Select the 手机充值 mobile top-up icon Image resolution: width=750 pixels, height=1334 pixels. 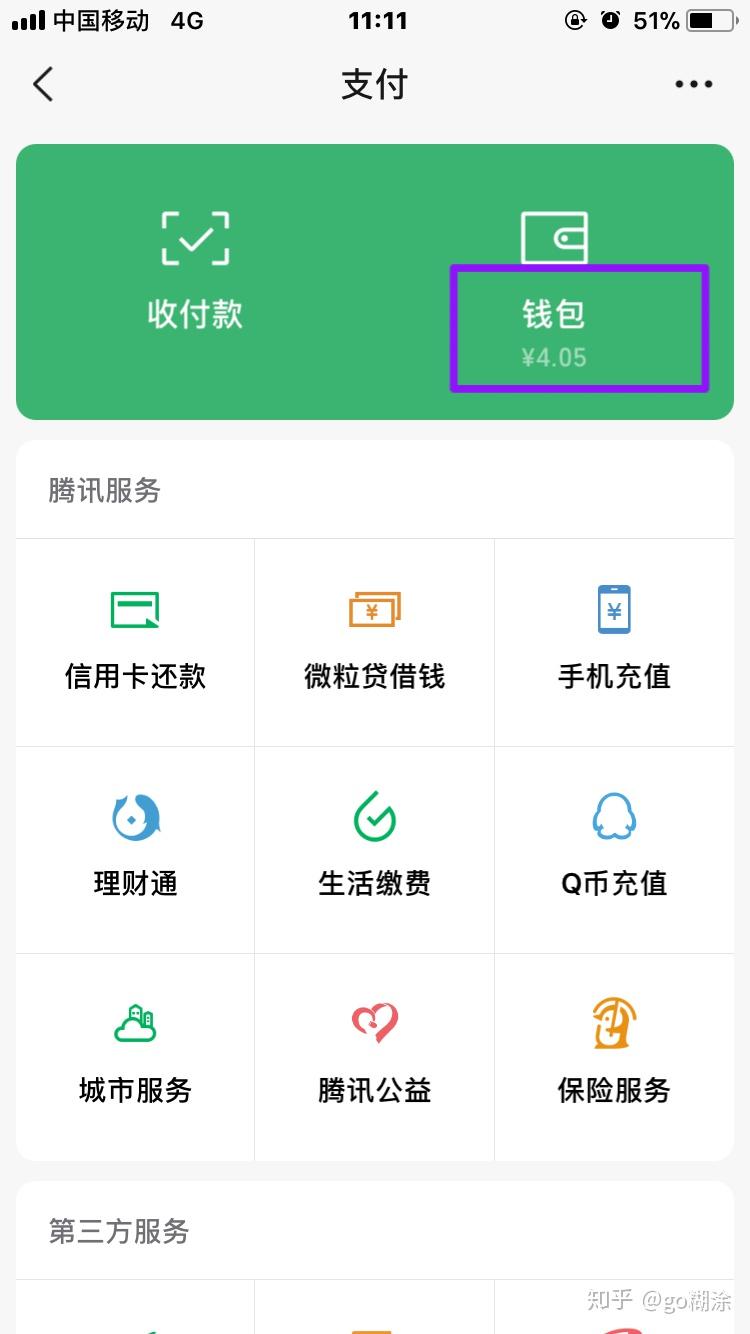(613, 610)
